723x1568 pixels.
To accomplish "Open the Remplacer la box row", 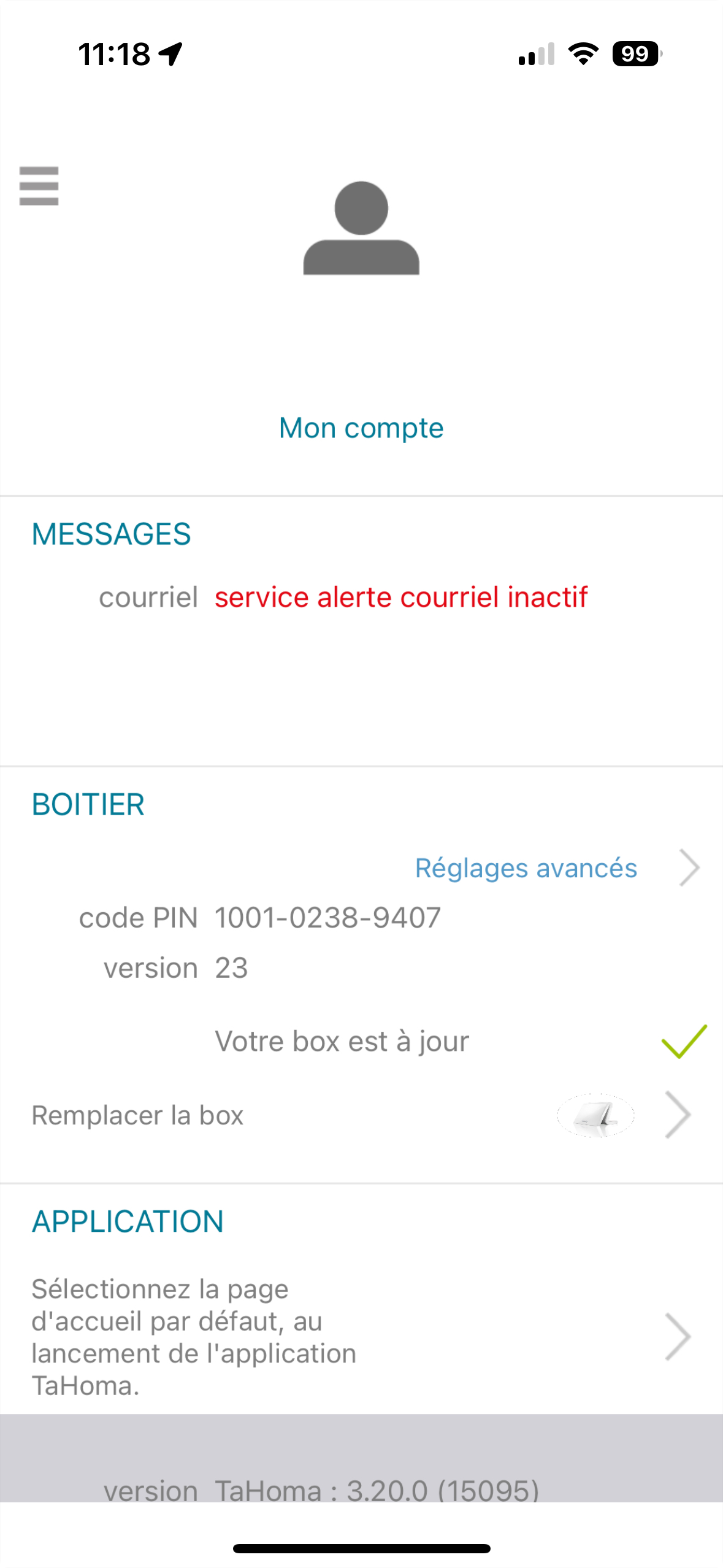I will (x=361, y=1115).
